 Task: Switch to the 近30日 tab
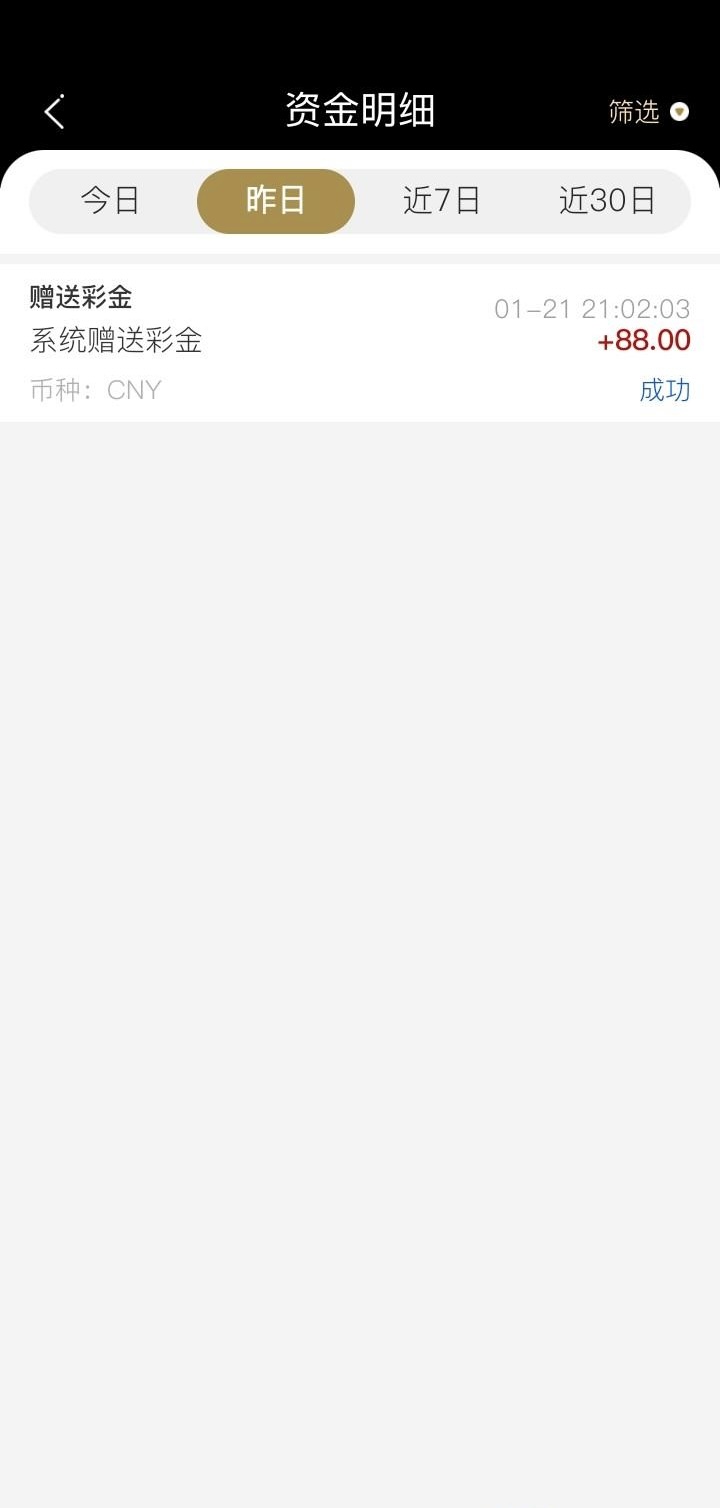tap(607, 201)
